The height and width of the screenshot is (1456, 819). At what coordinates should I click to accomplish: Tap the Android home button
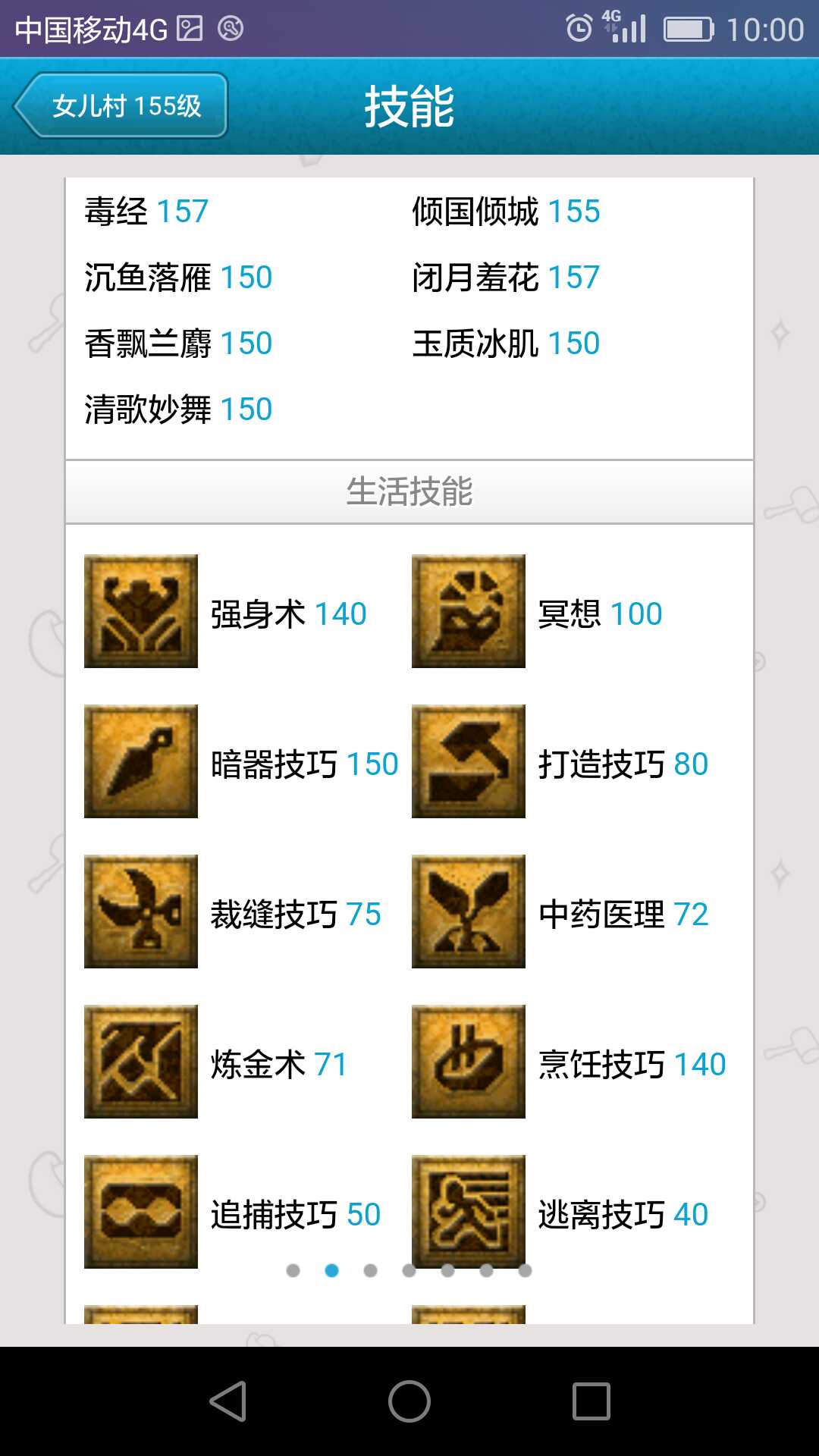[x=409, y=1401]
